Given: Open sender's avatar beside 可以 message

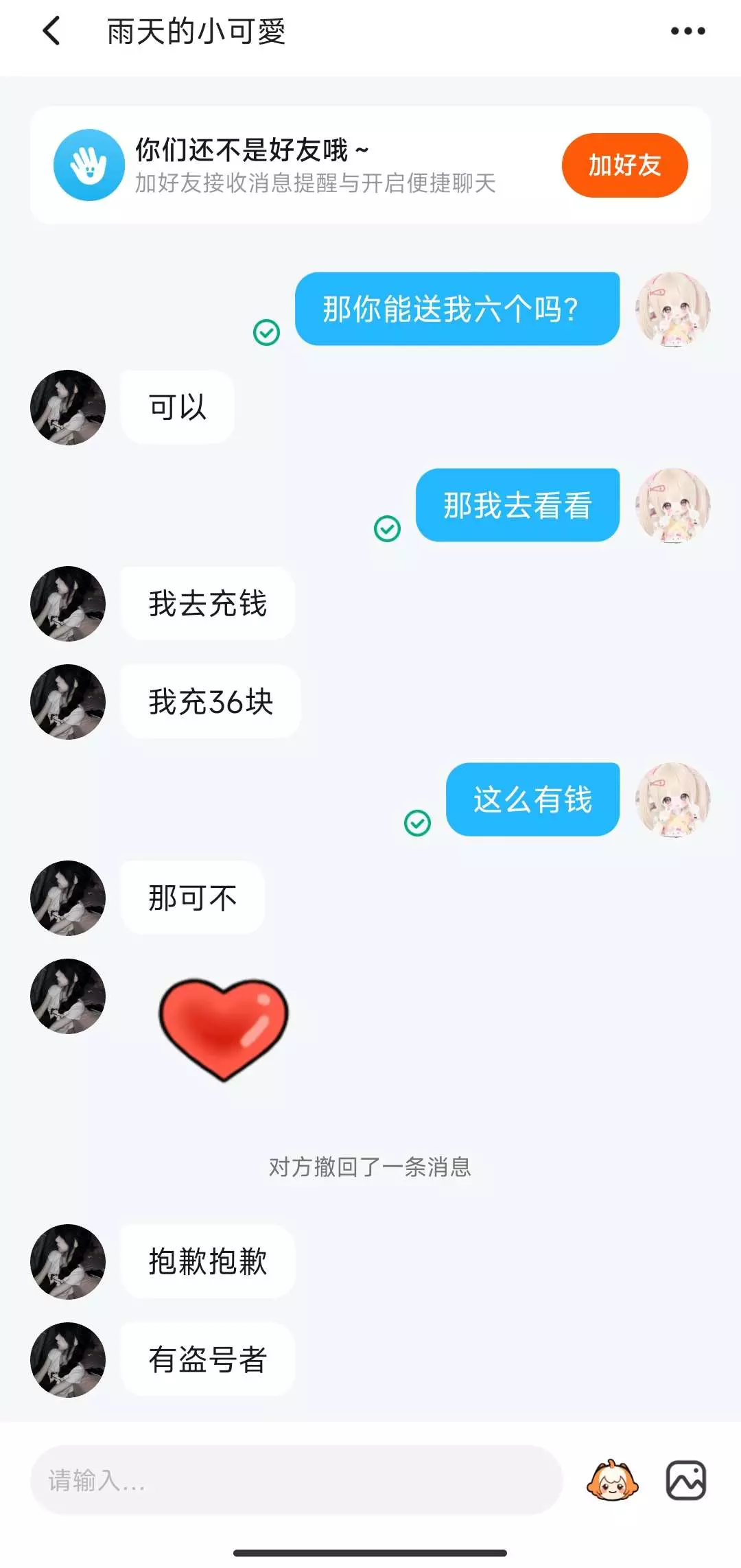Looking at the screenshot, I should pos(68,408).
